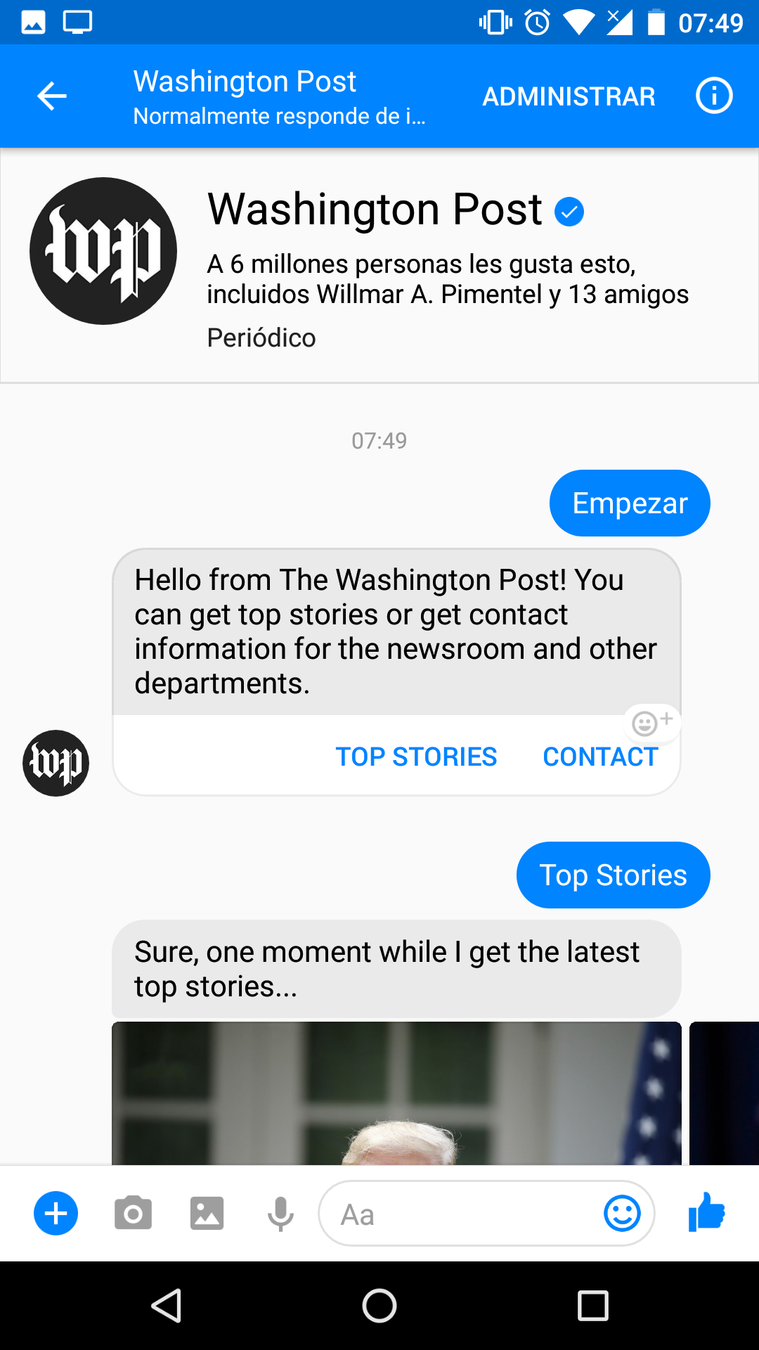Screen dimensions: 759x1350
Task: Open the emoji picker smiley
Action: [x=622, y=1214]
